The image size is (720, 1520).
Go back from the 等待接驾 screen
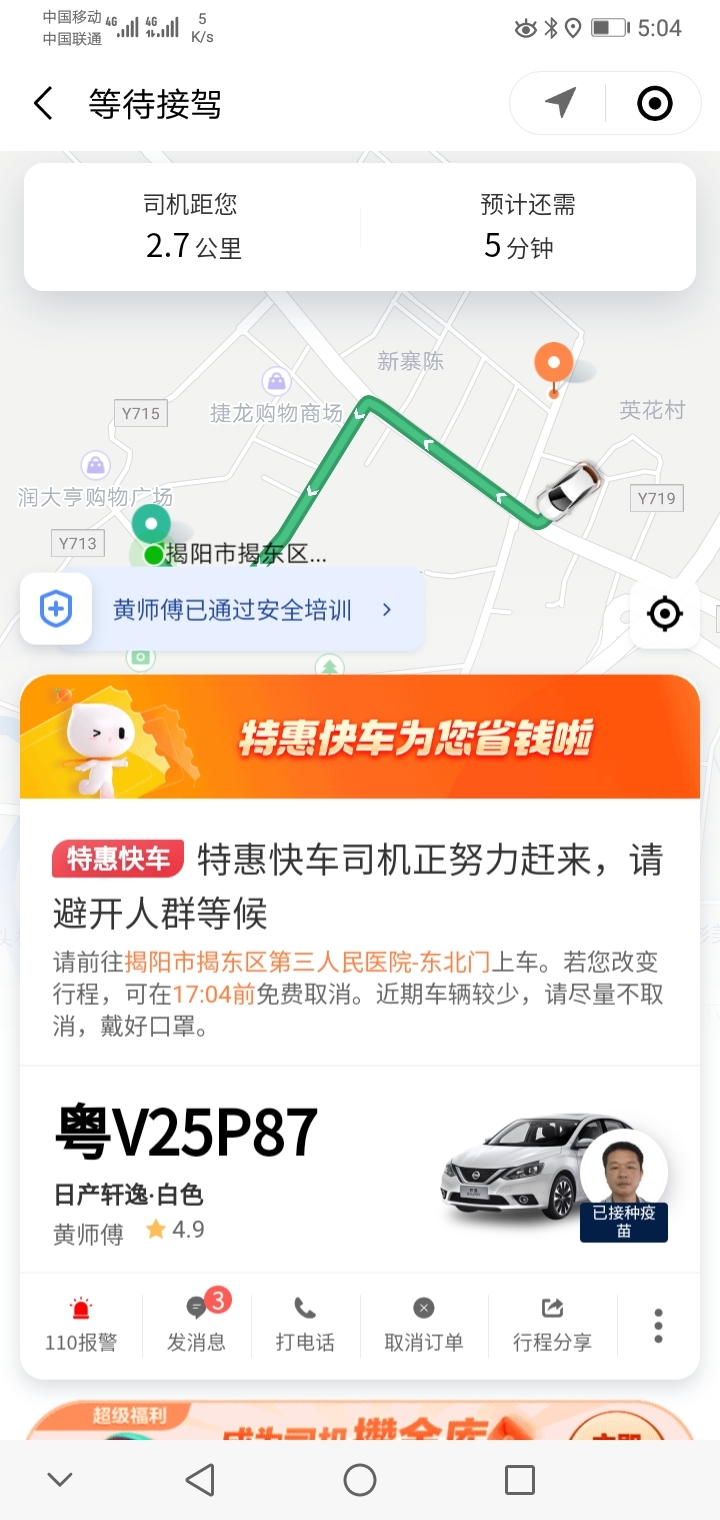click(x=43, y=104)
